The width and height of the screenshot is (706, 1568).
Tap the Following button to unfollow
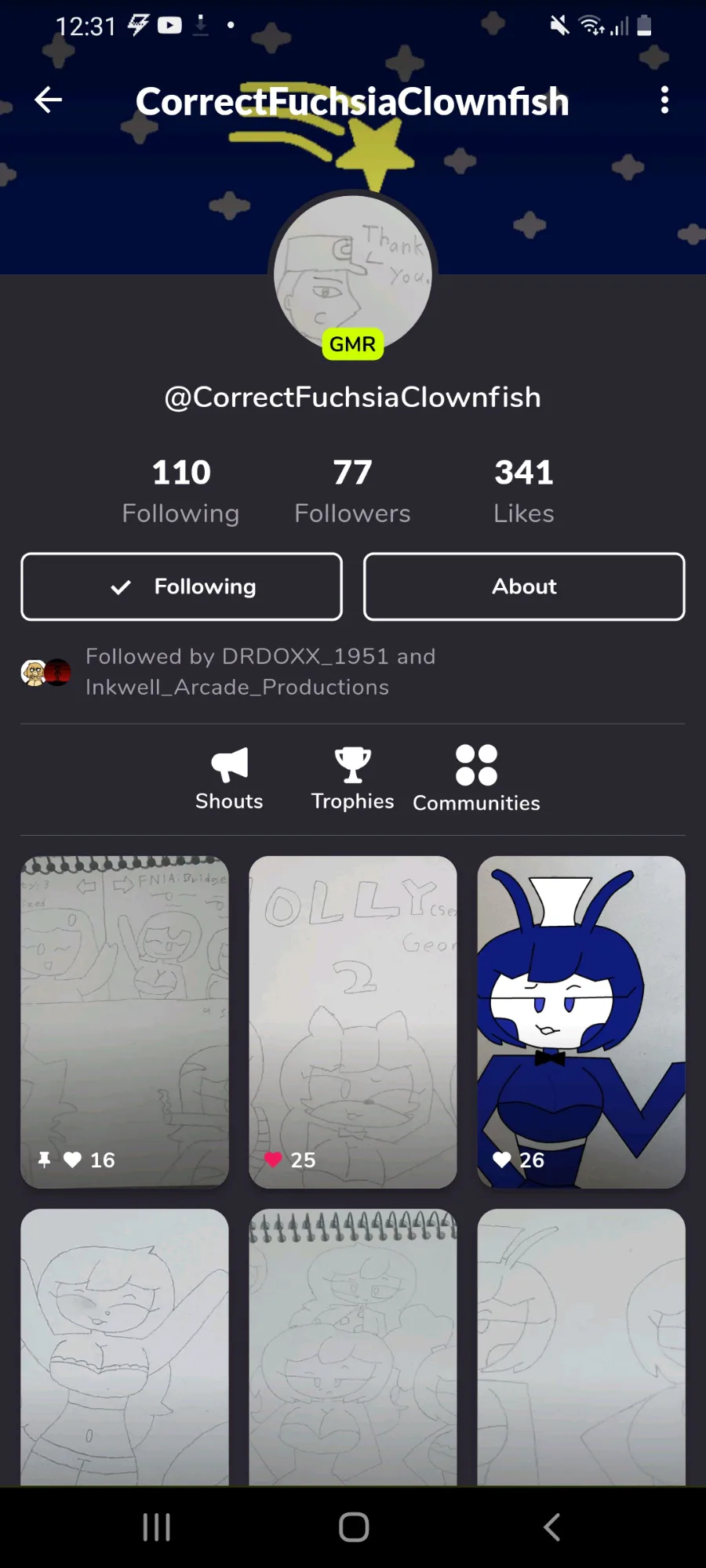coord(181,586)
